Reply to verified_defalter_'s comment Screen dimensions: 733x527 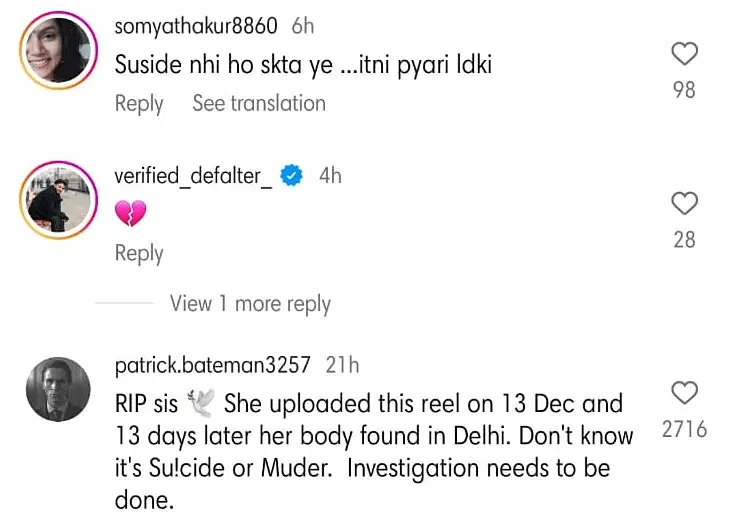coord(139,253)
